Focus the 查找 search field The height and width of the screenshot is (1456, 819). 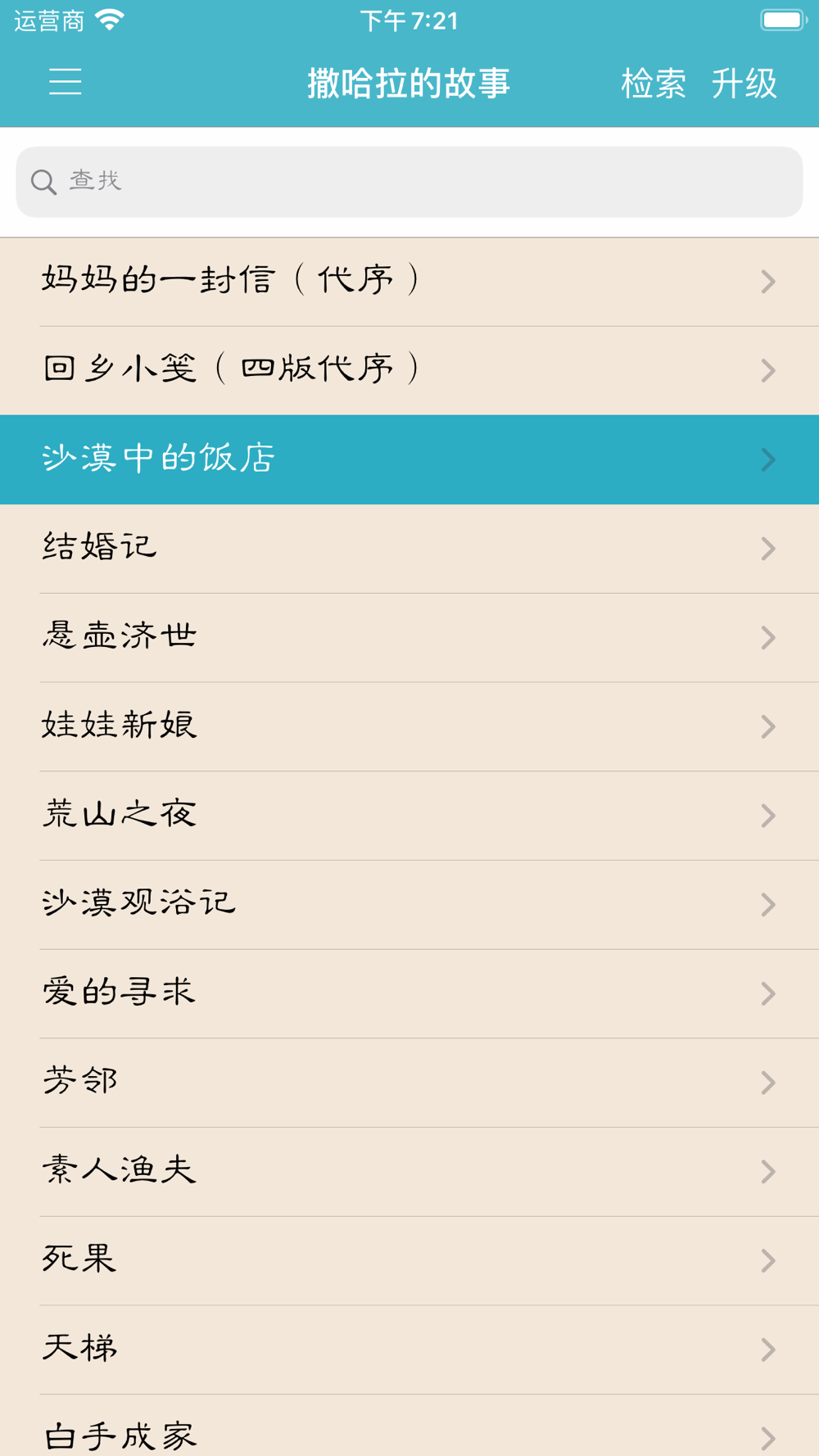(409, 182)
